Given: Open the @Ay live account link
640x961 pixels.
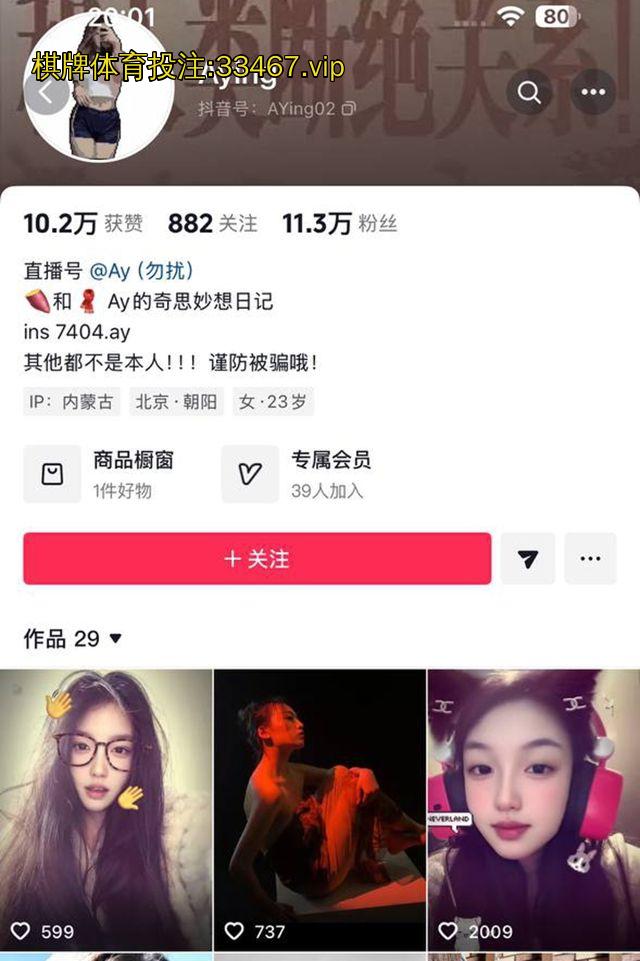Looking at the screenshot, I should [141, 271].
